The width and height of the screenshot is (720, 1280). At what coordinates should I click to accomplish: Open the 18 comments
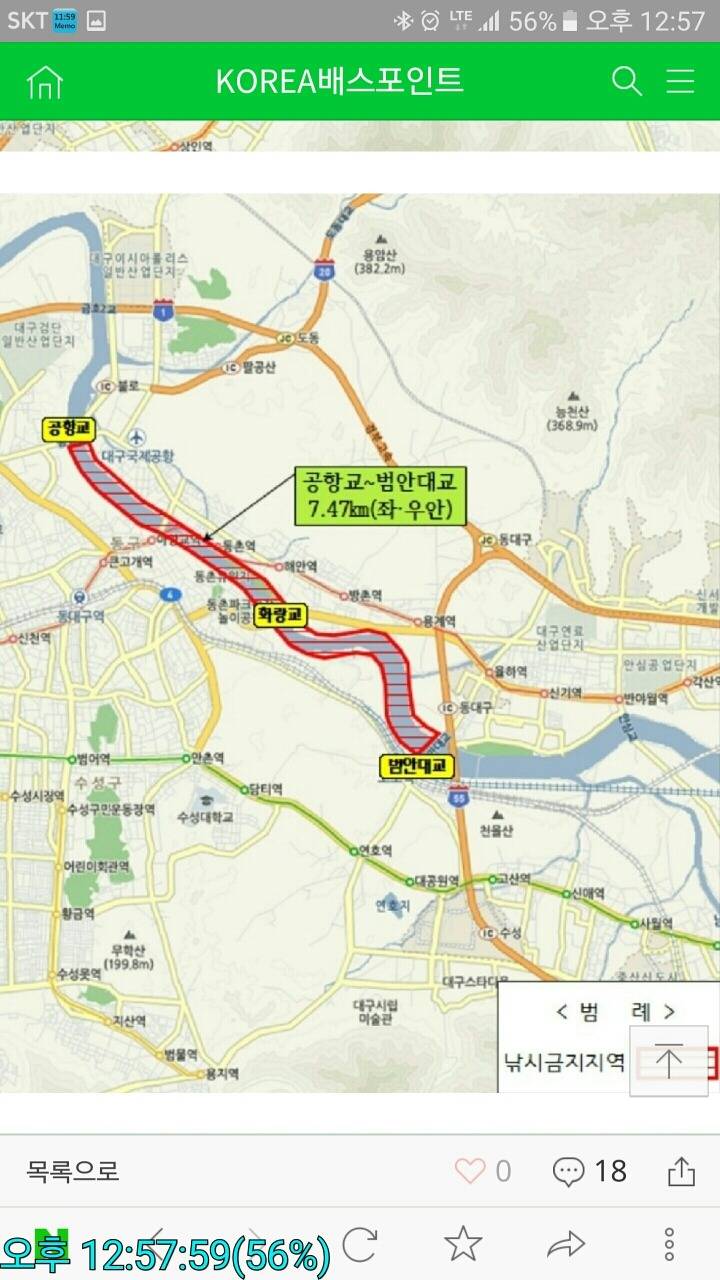[590, 1170]
